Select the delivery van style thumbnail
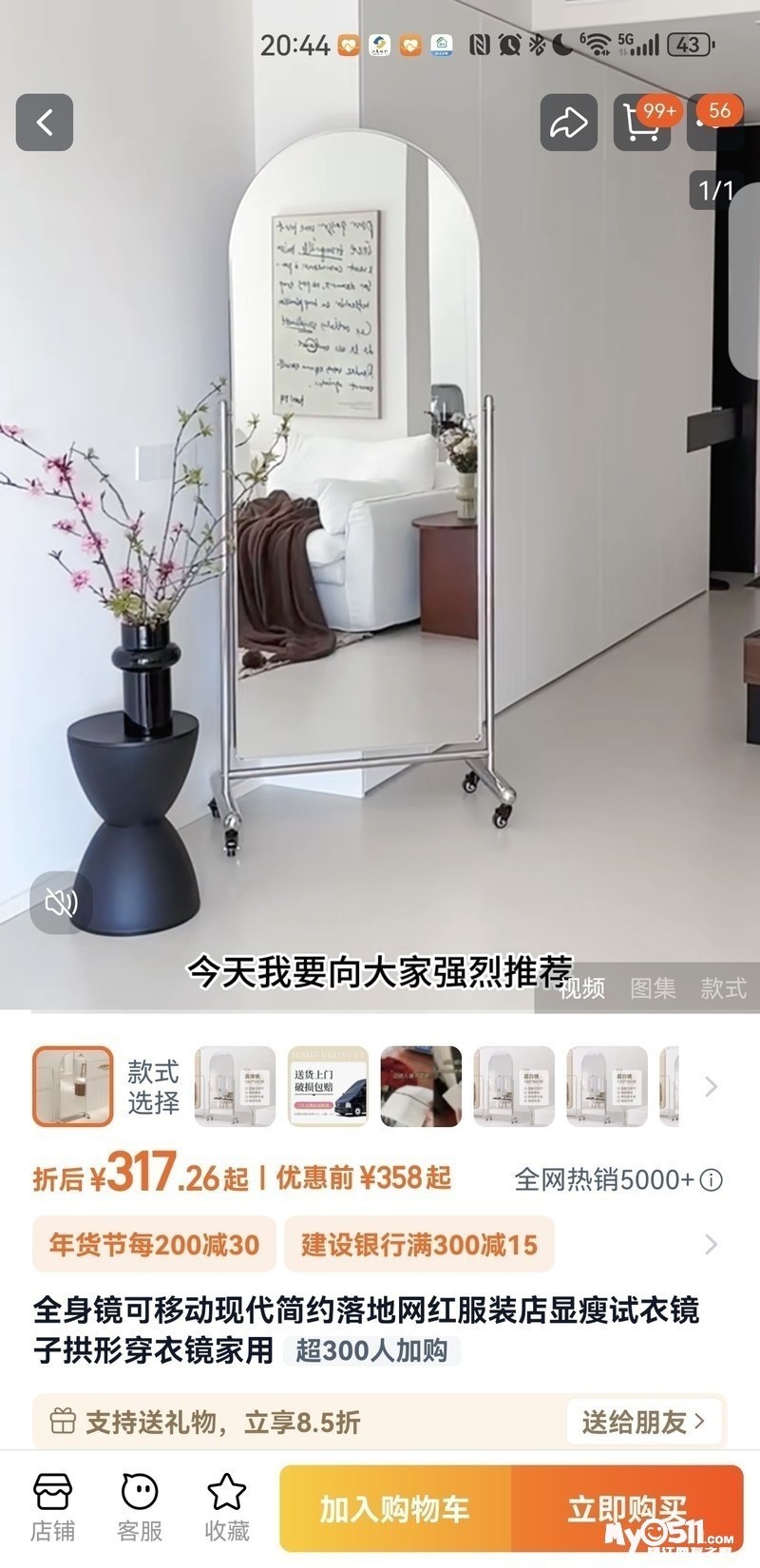 (328, 1087)
